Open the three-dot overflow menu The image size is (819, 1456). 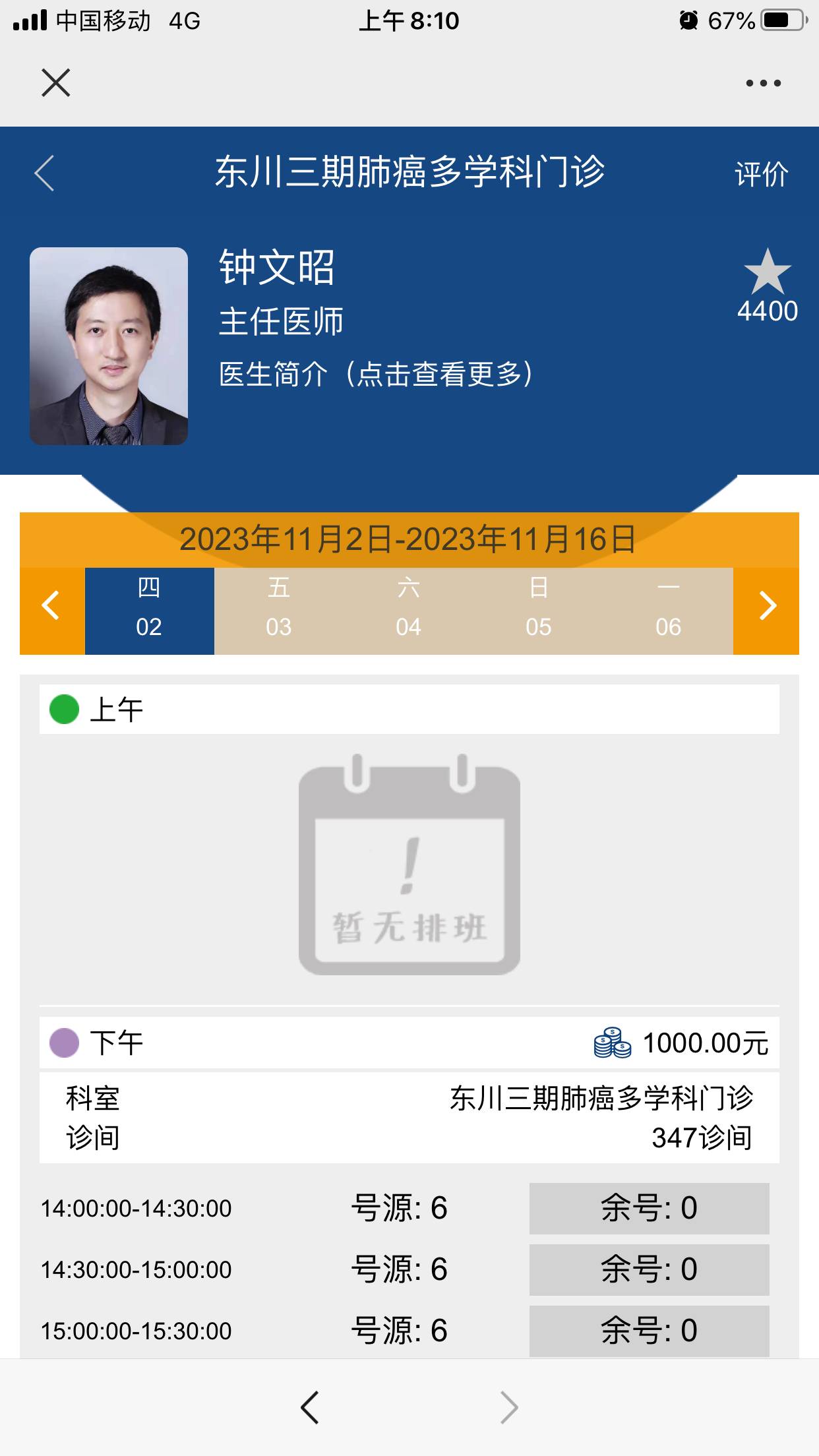[x=763, y=83]
